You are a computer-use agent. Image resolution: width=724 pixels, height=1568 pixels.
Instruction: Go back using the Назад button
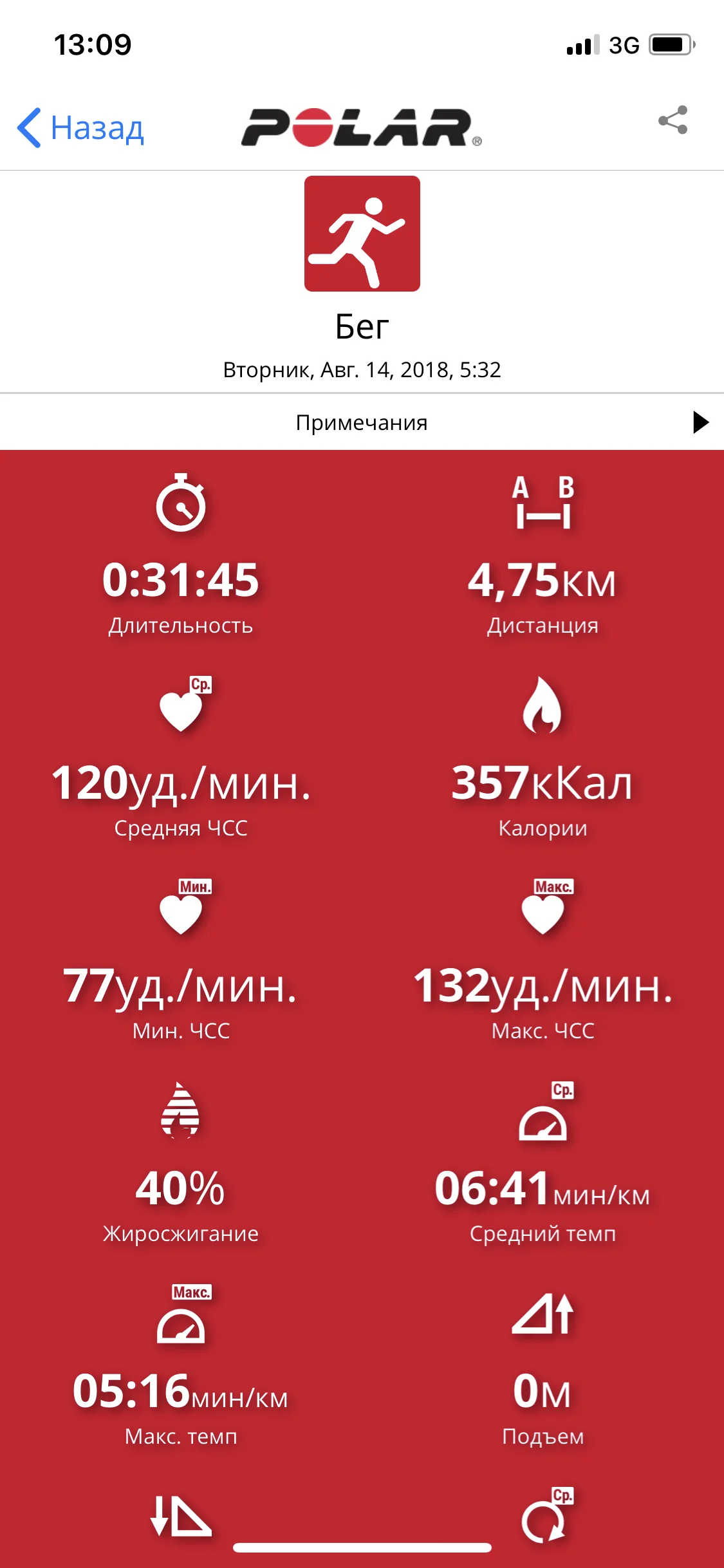[81, 127]
